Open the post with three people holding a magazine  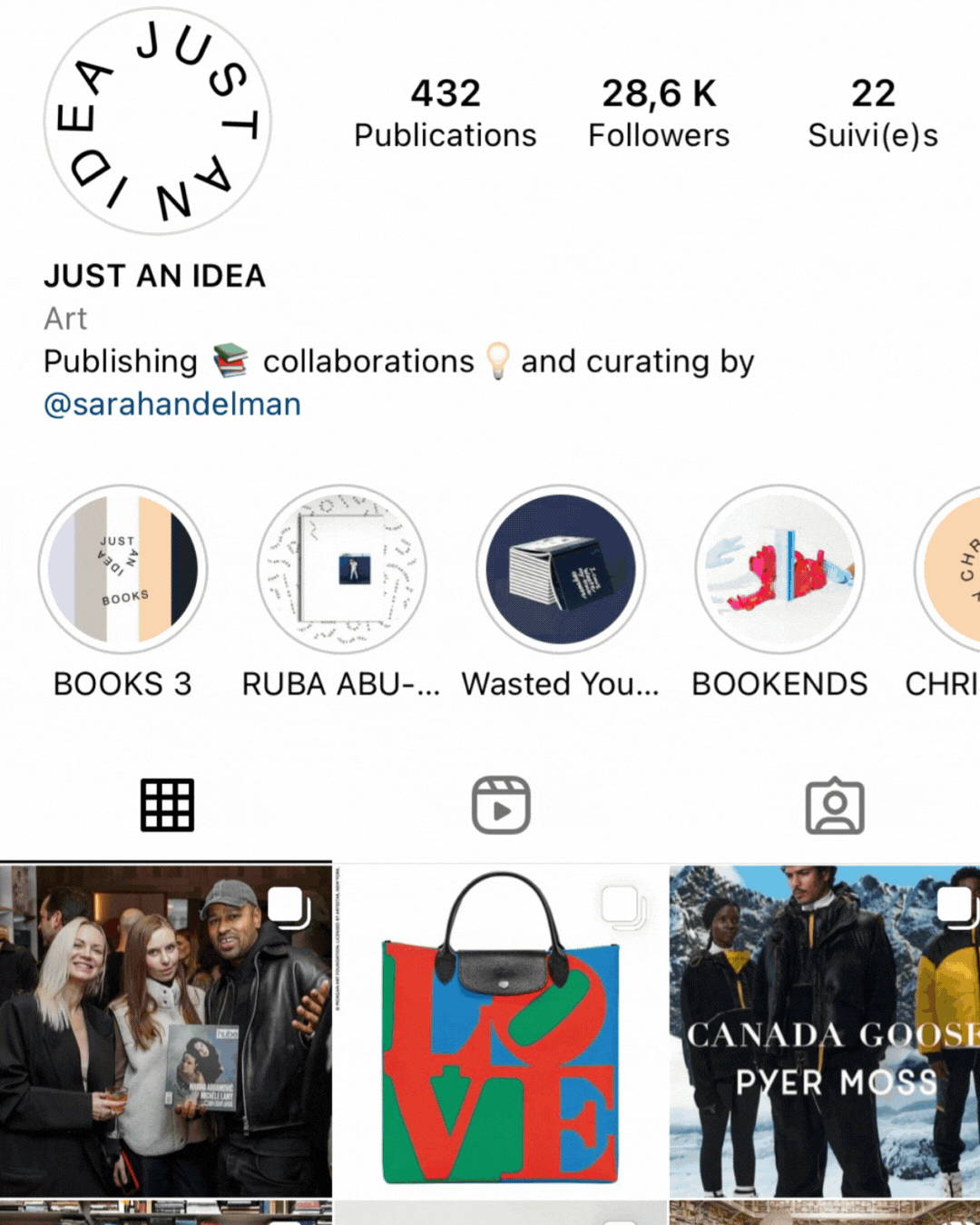coord(165,1030)
